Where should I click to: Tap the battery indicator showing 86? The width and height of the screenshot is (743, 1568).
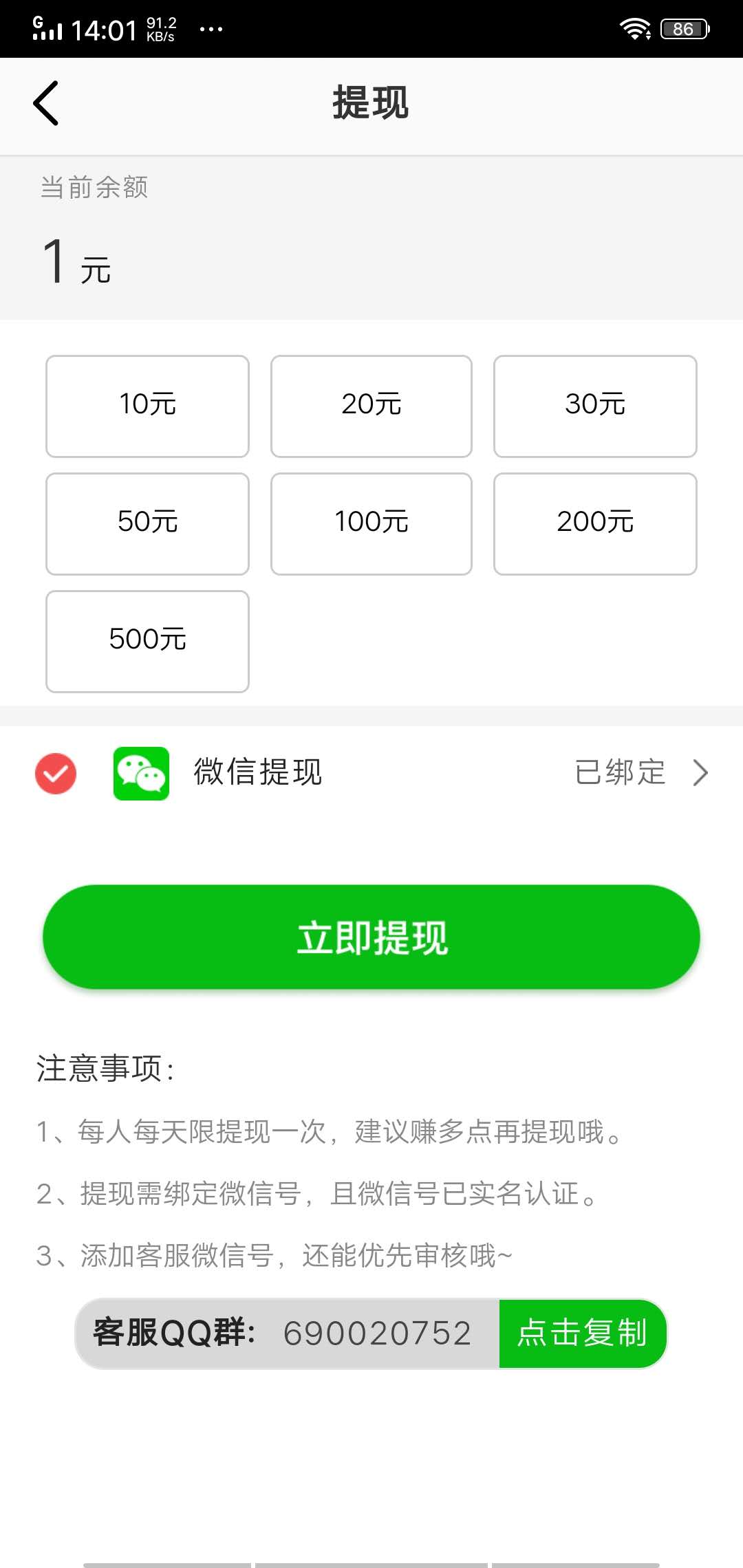click(683, 28)
